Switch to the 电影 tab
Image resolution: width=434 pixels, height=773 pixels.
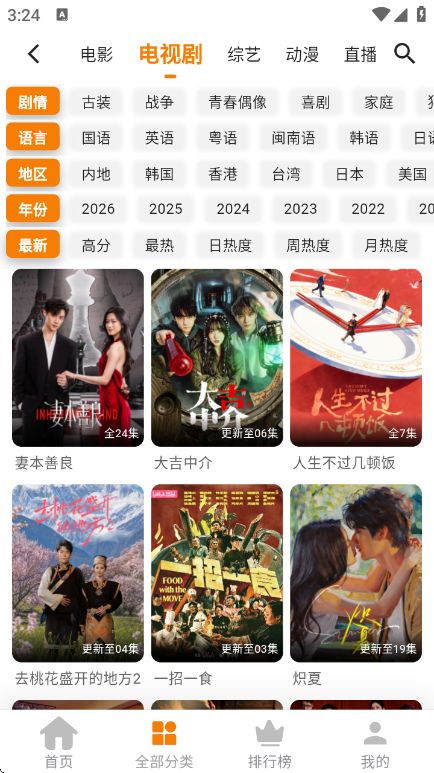click(97, 54)
